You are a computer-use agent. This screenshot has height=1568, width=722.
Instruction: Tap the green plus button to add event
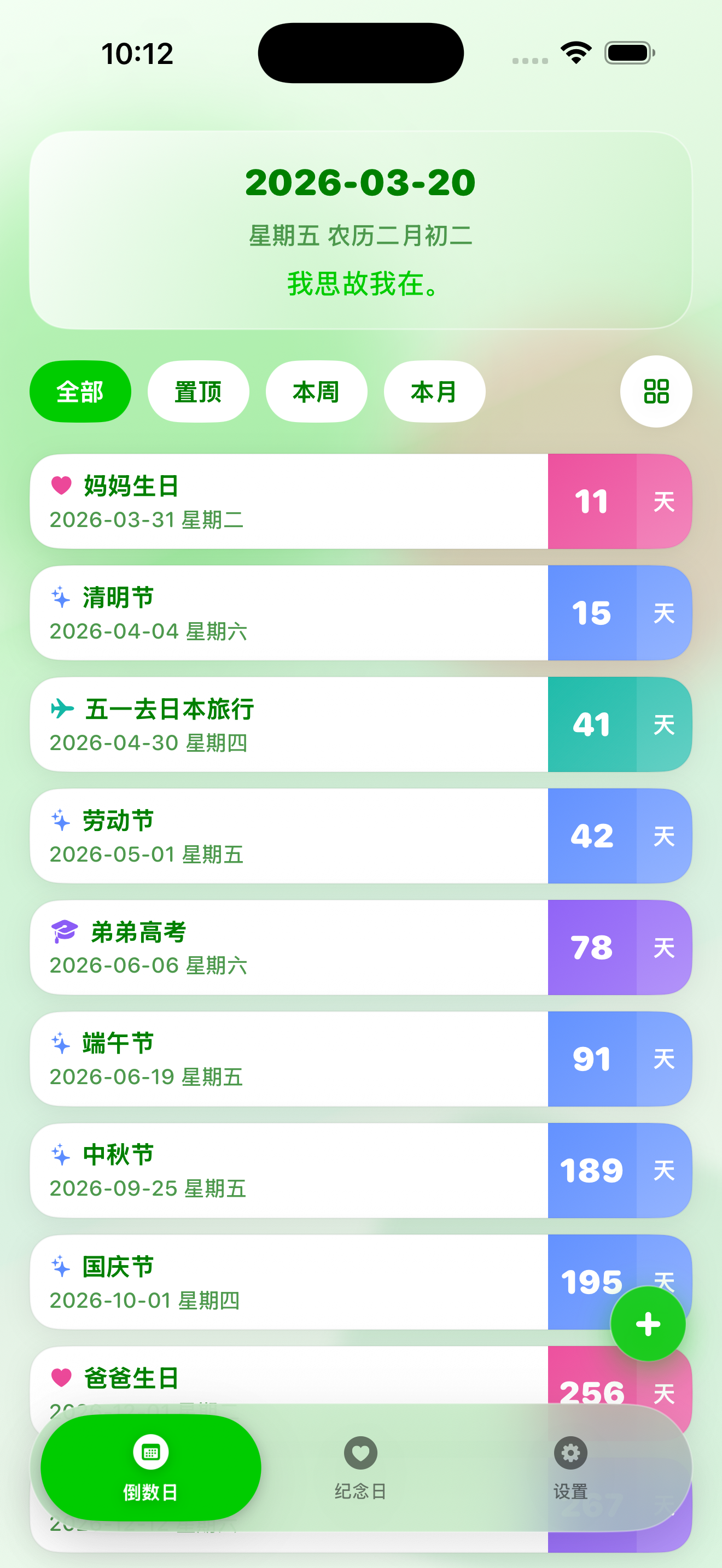(647, 1323)
